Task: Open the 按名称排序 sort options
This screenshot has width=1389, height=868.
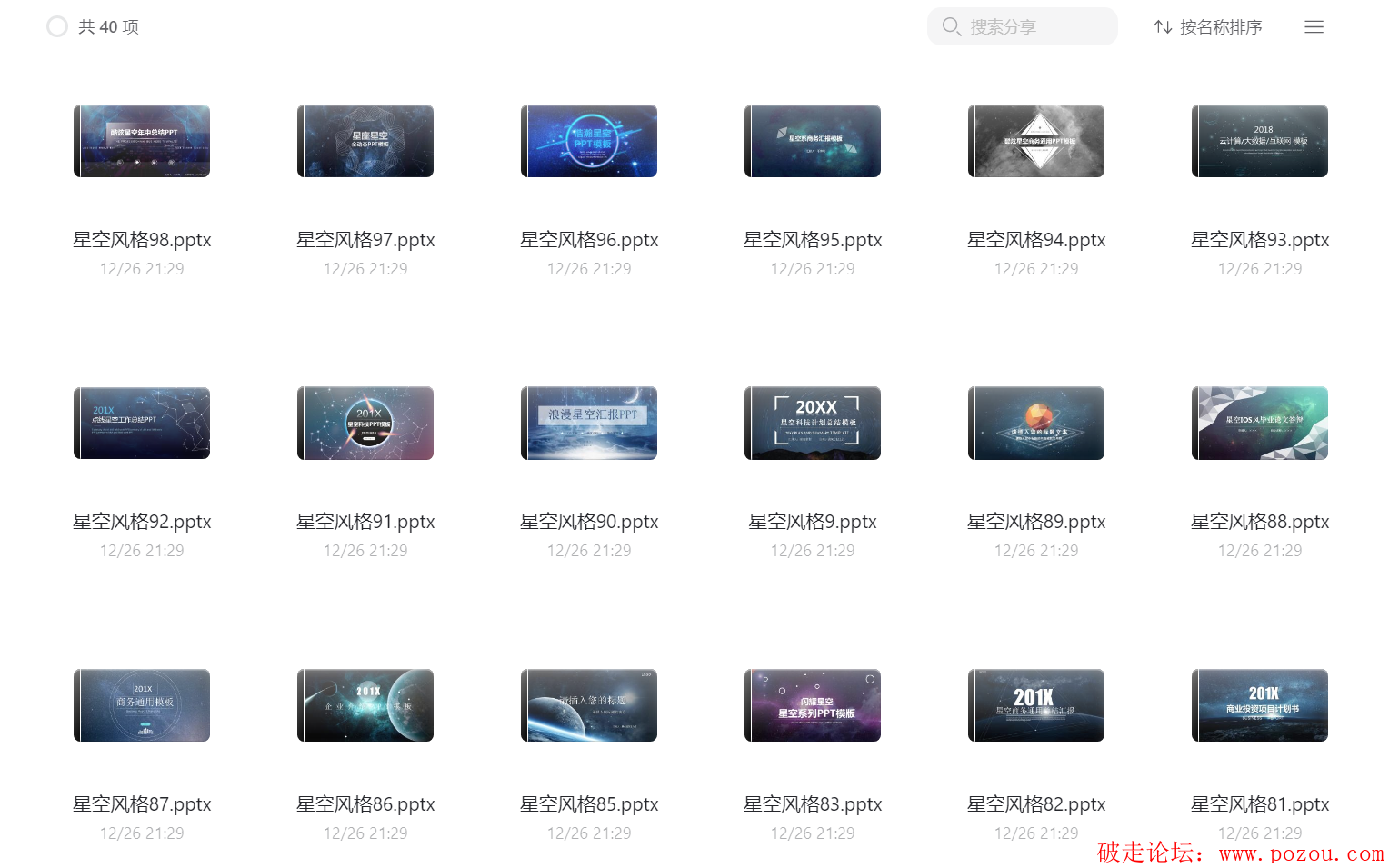Action: click(x=1208, y=27)
